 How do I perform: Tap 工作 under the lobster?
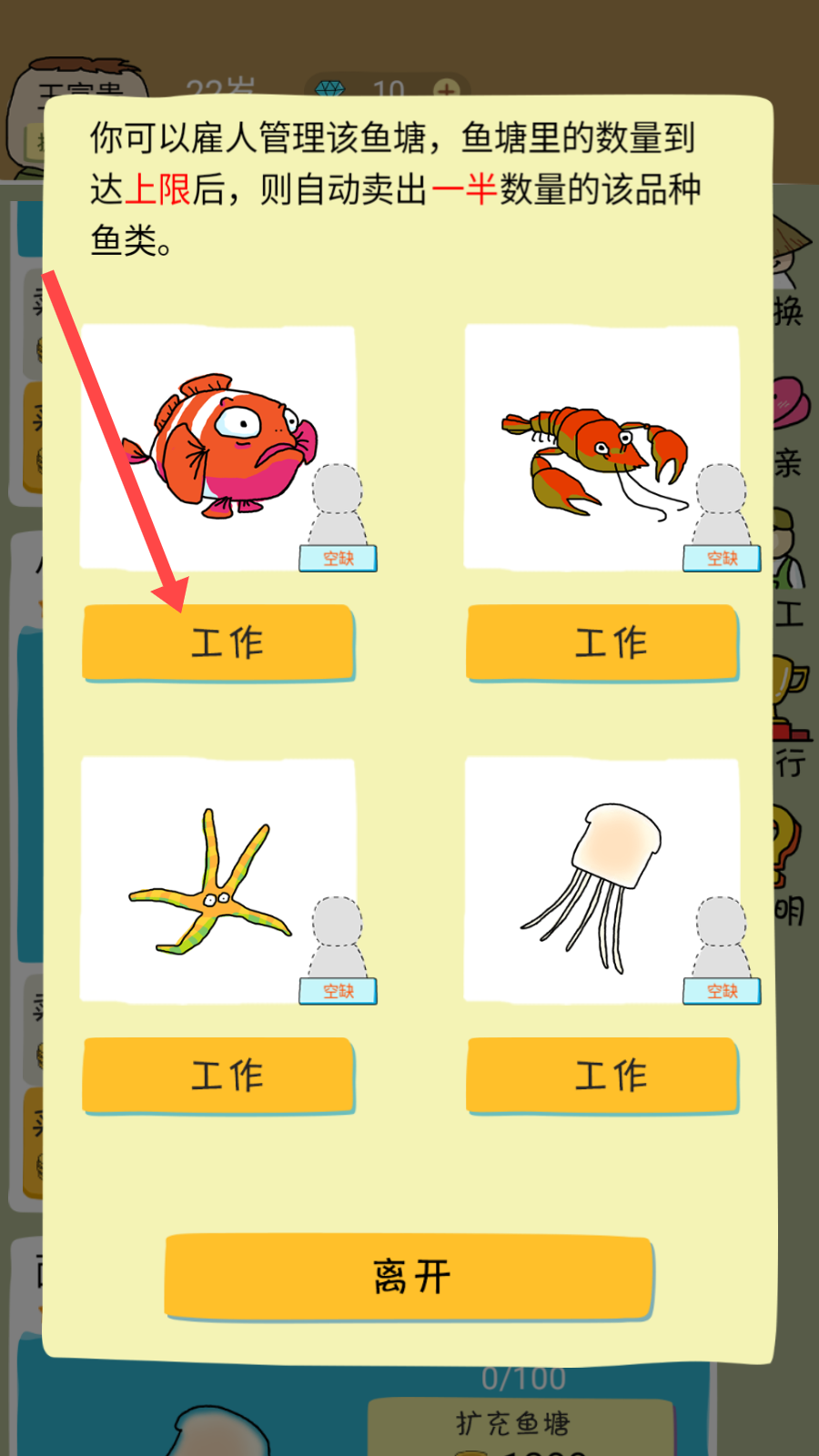point(602,642)
